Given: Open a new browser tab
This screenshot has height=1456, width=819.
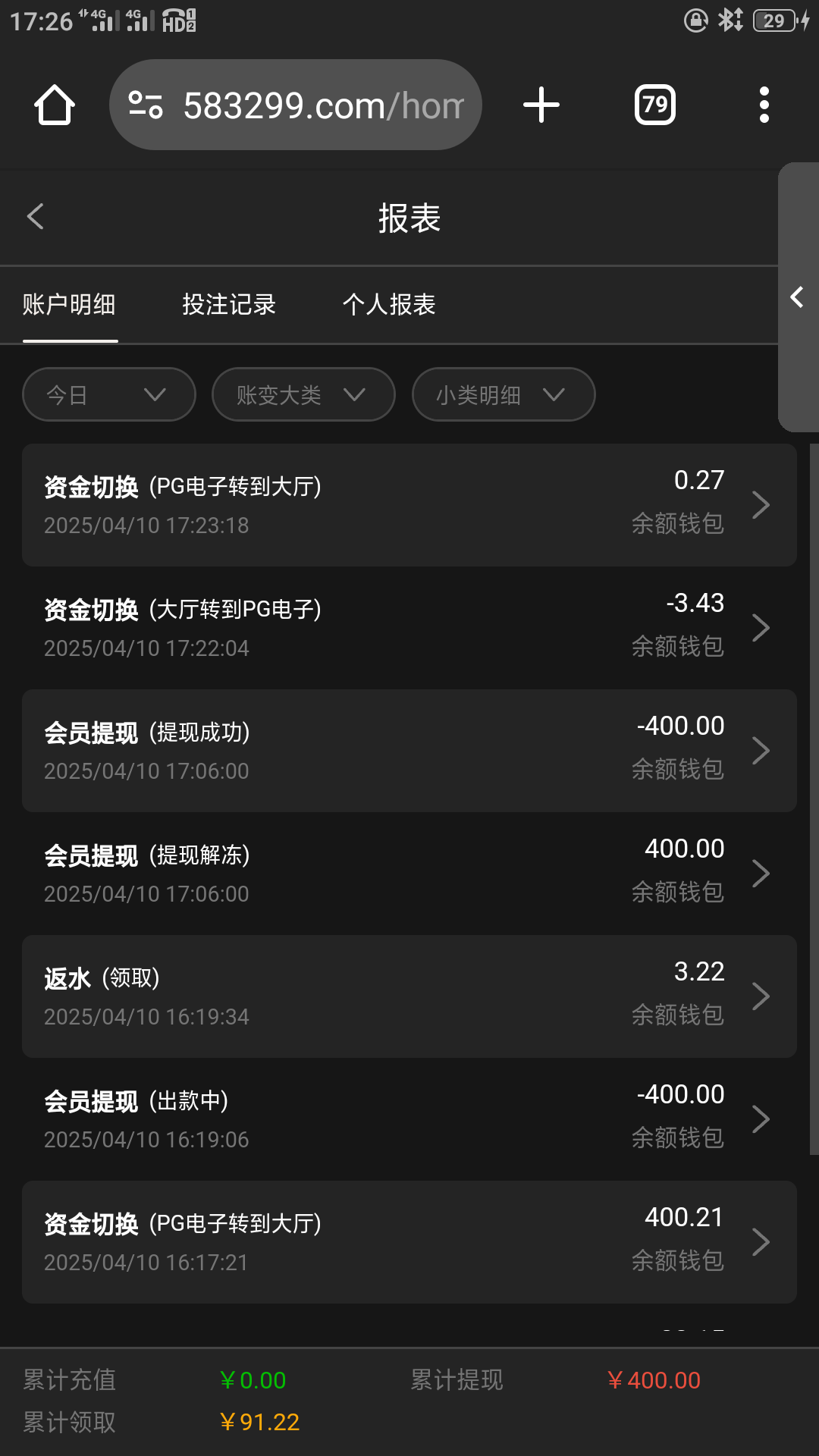Looking at the screenshot, I should (x=541, y=105).
